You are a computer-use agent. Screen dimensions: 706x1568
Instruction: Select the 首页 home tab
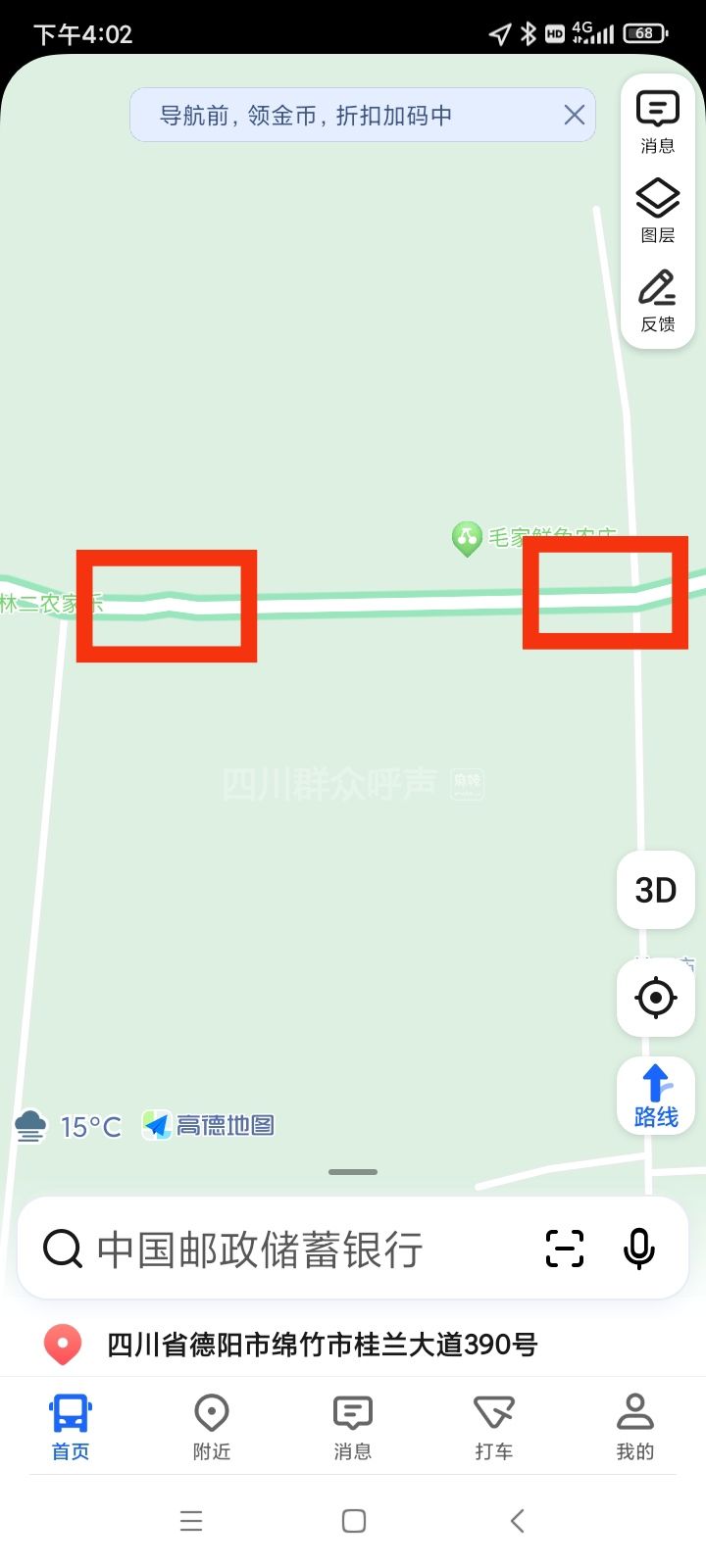point(71,1427)
